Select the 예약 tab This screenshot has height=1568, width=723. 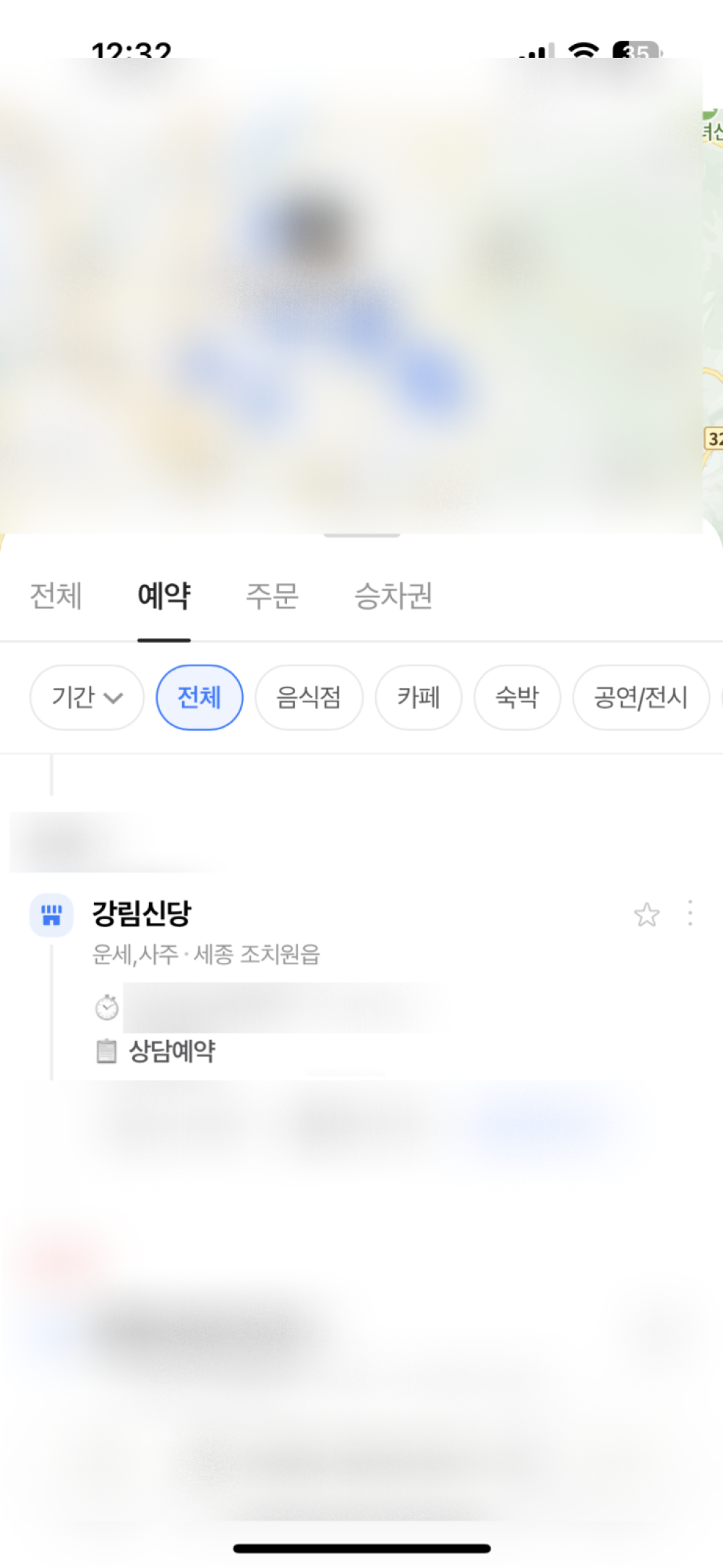coord(164,596)
